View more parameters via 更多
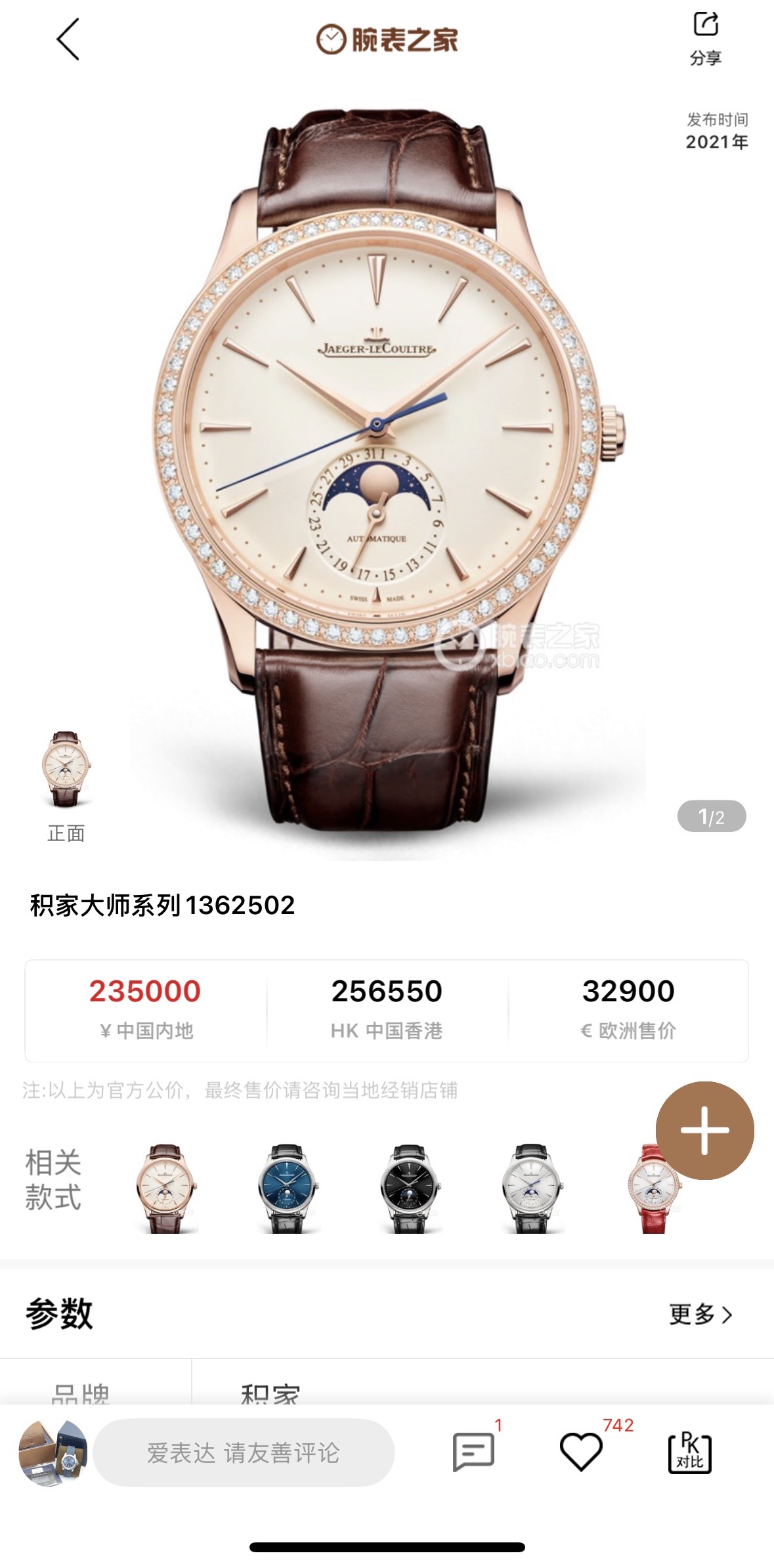774x1568 pixels. pyautogui.click(x=700, y=1314)
